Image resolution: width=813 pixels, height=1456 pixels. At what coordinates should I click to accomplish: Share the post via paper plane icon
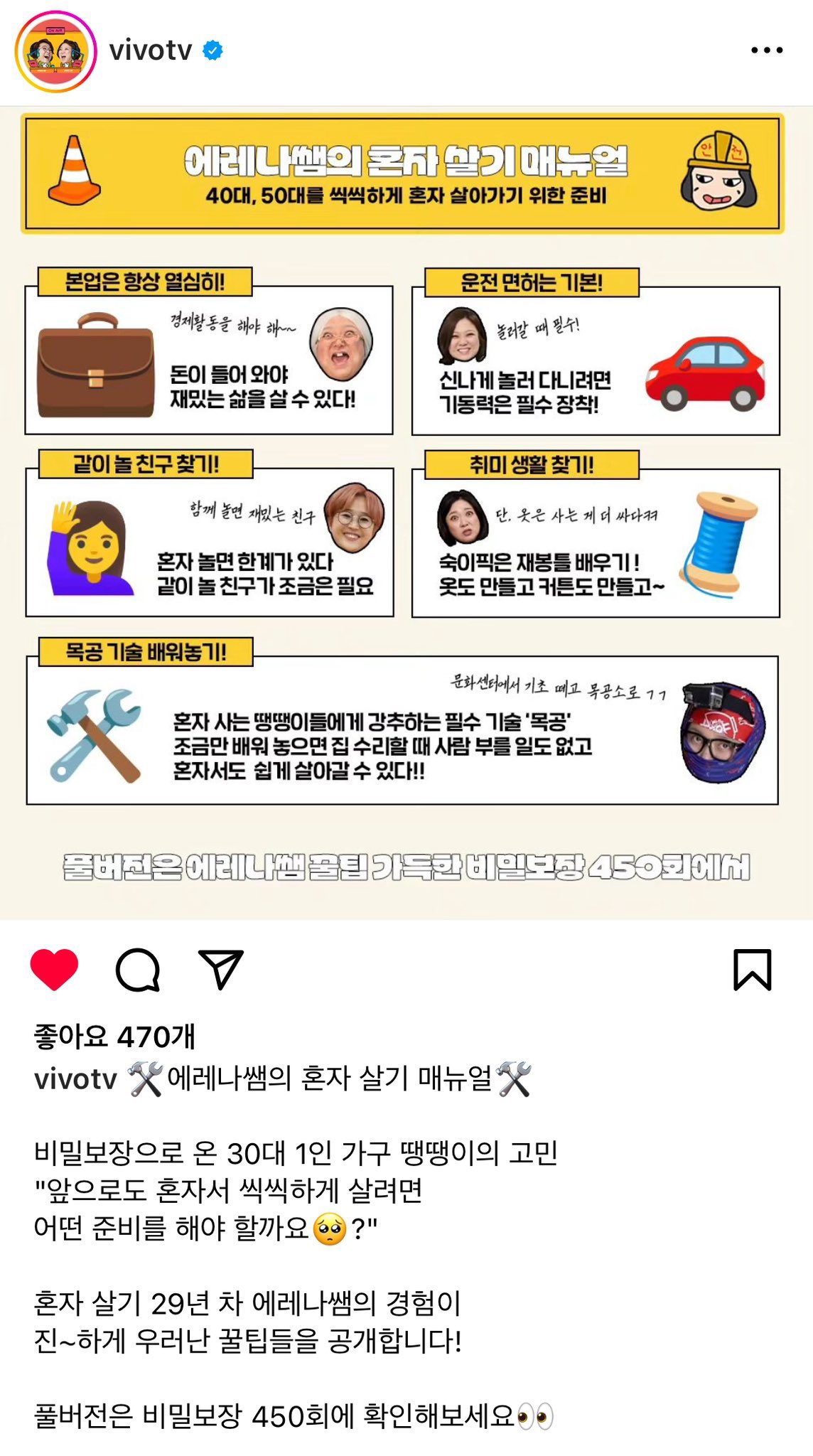pos(221,969)
